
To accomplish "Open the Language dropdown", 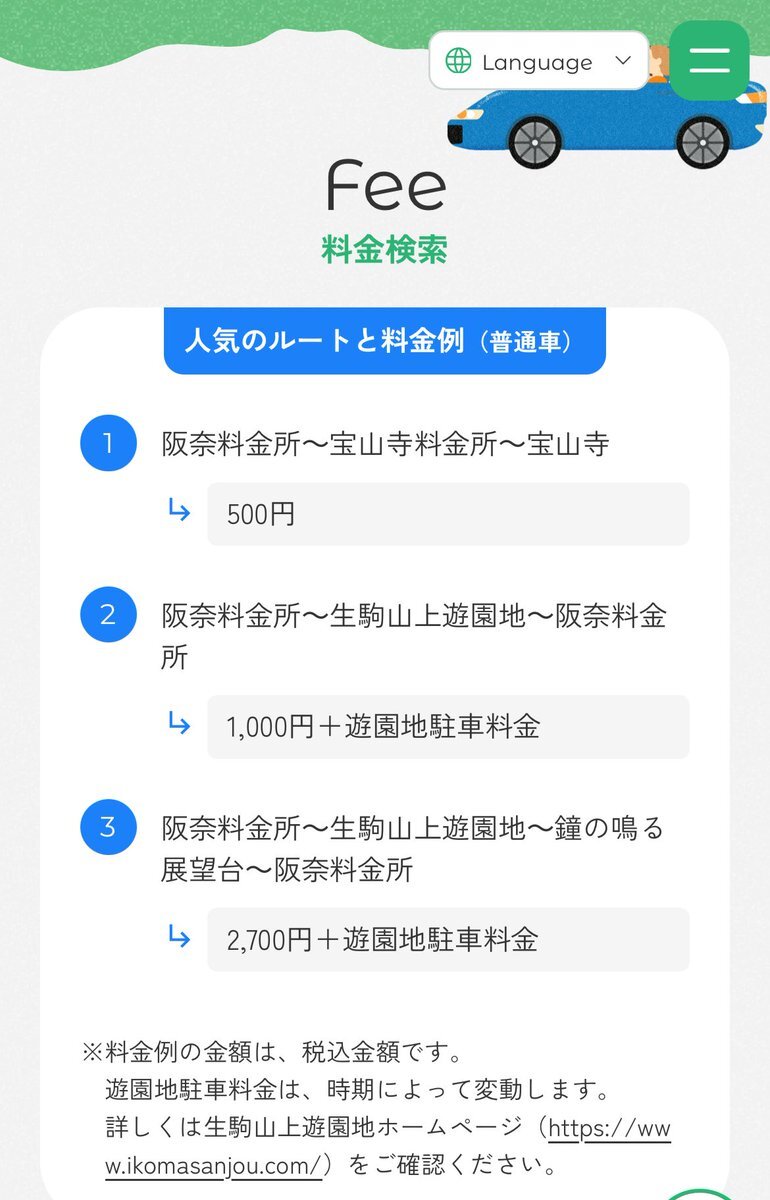I will pyautogui.click(x=538, y=61).
